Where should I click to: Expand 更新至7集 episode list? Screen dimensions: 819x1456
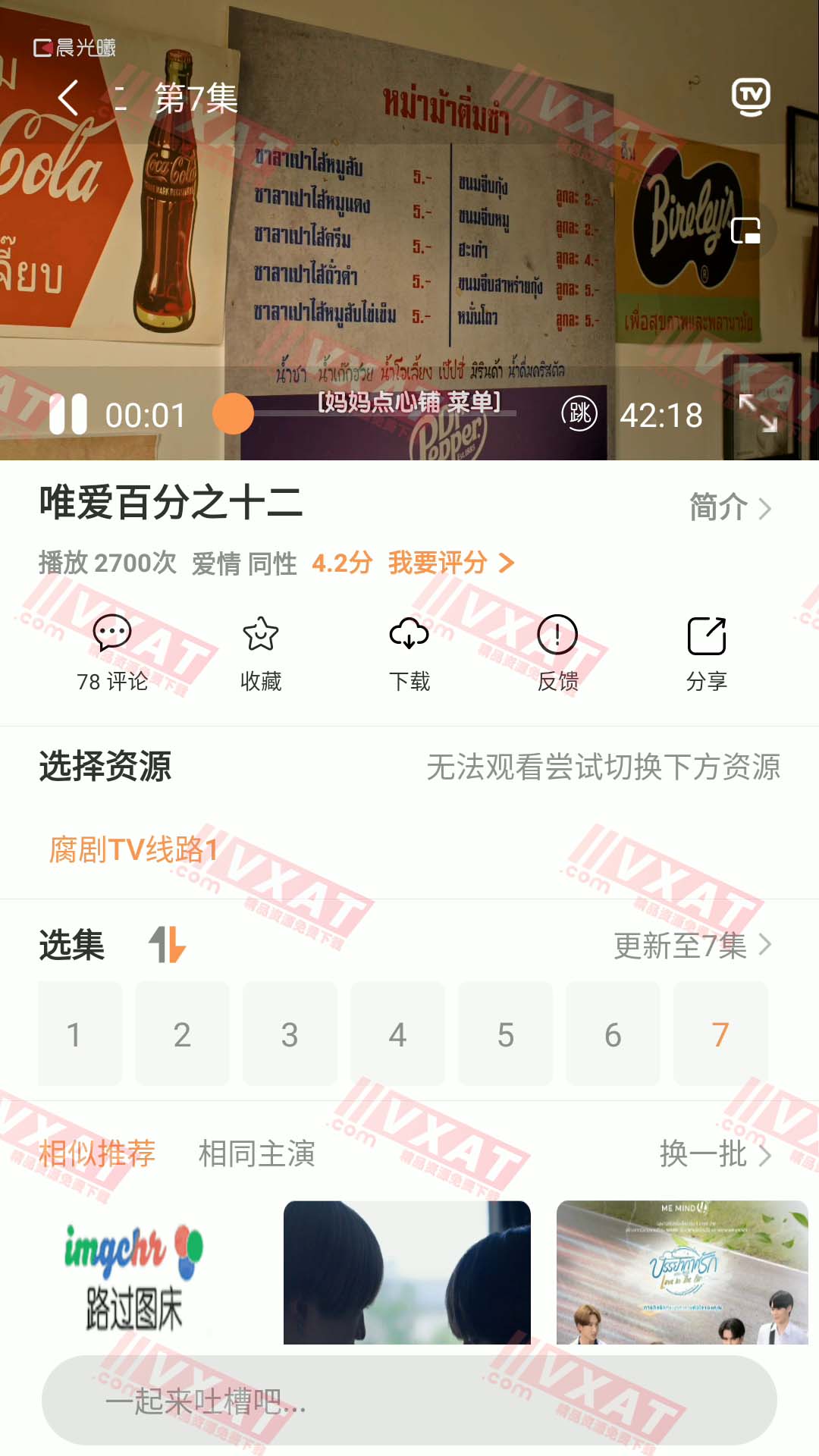pyautogui.click(x=692, y=945)
